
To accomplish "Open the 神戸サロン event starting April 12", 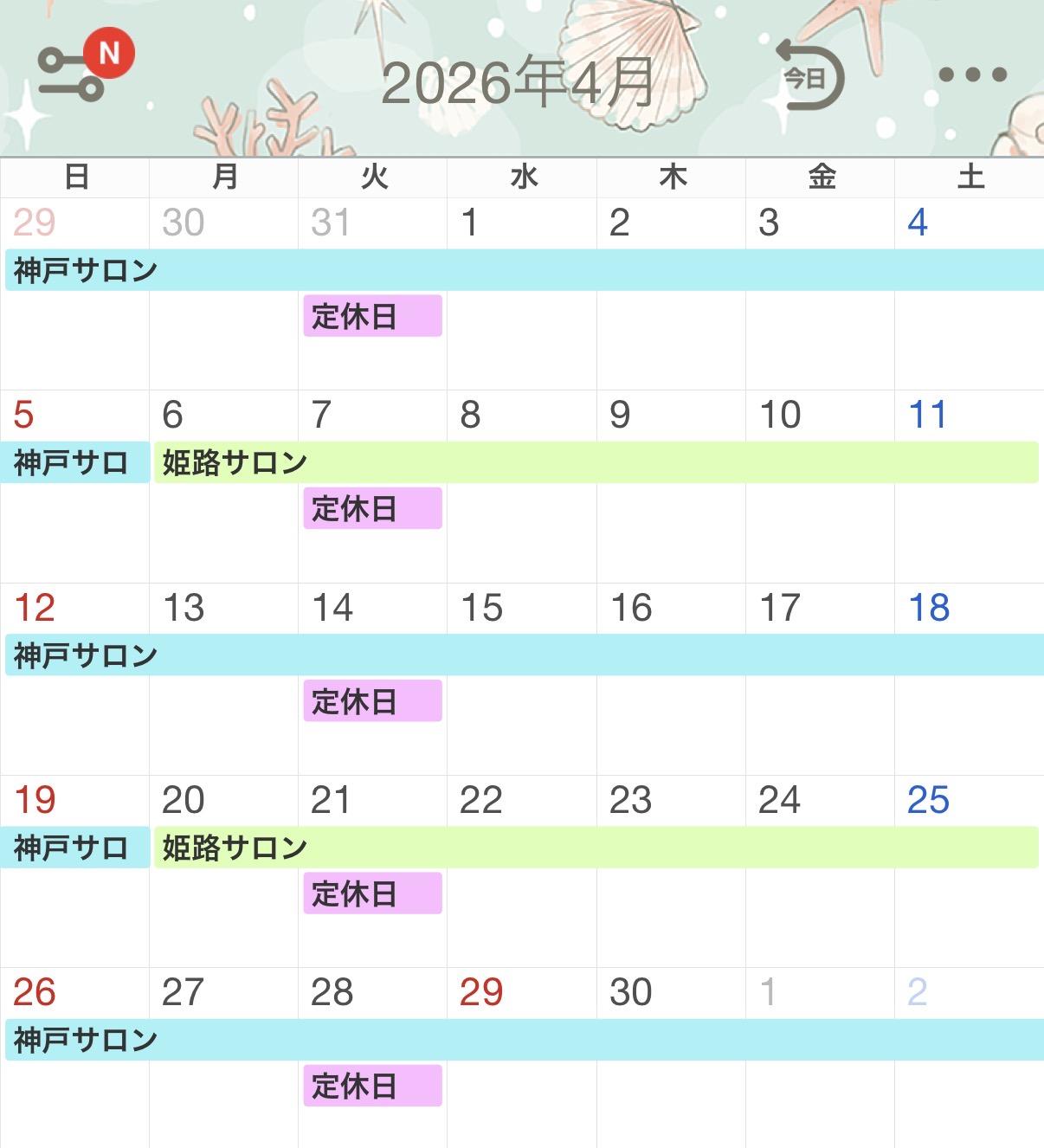I will [525, 655].
